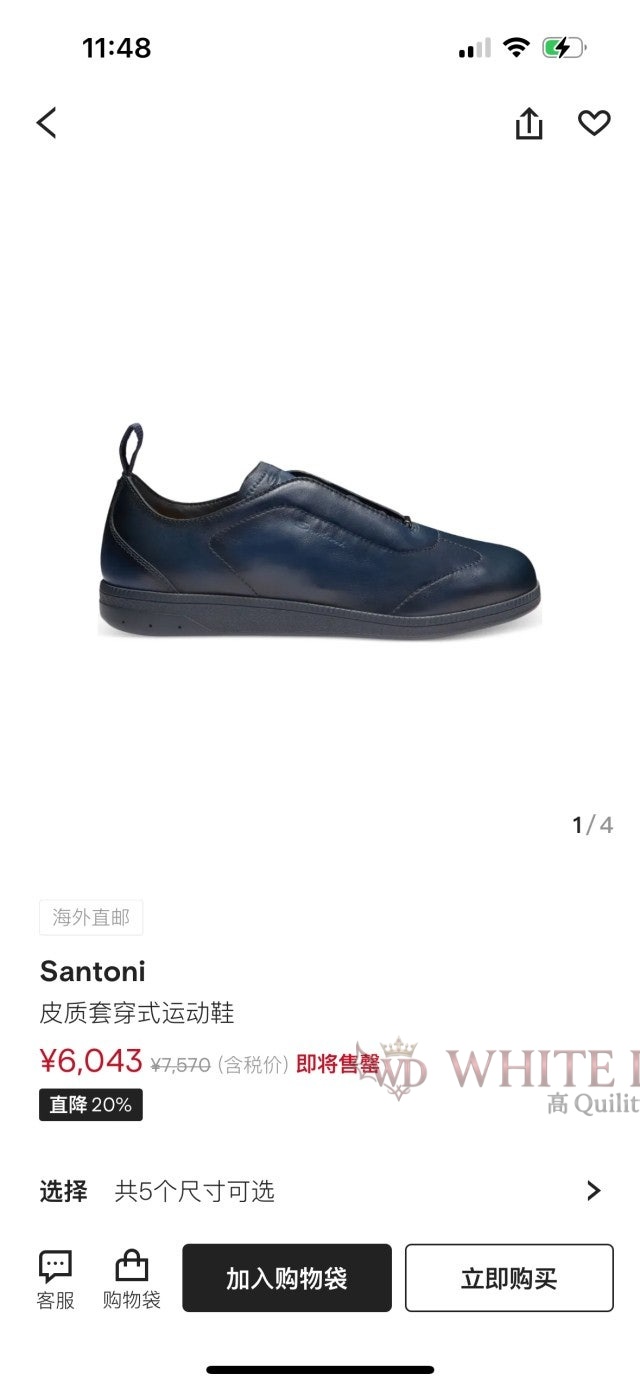
Task: Add the shoe to favorites
Action: (594, 123)
